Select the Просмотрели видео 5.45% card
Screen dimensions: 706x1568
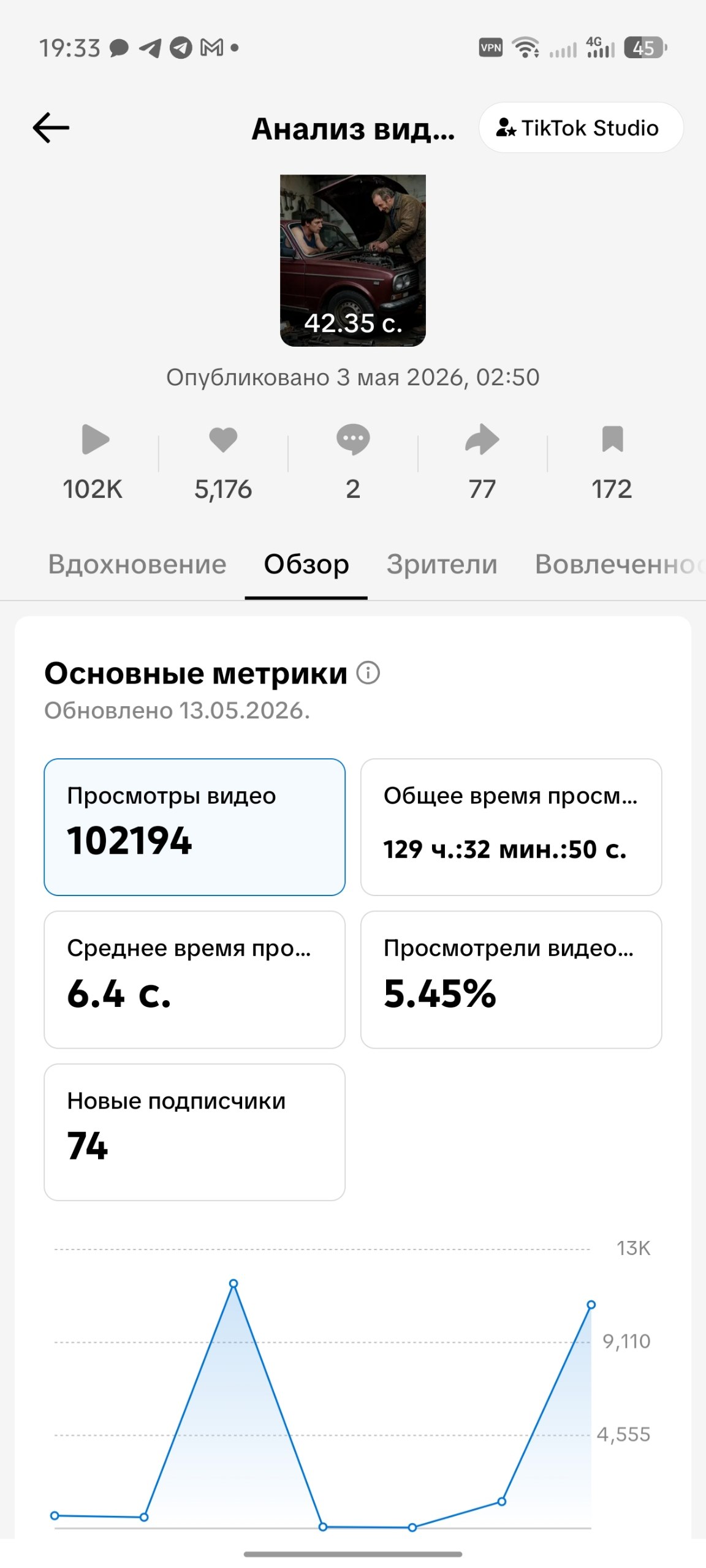pos(511,979)
